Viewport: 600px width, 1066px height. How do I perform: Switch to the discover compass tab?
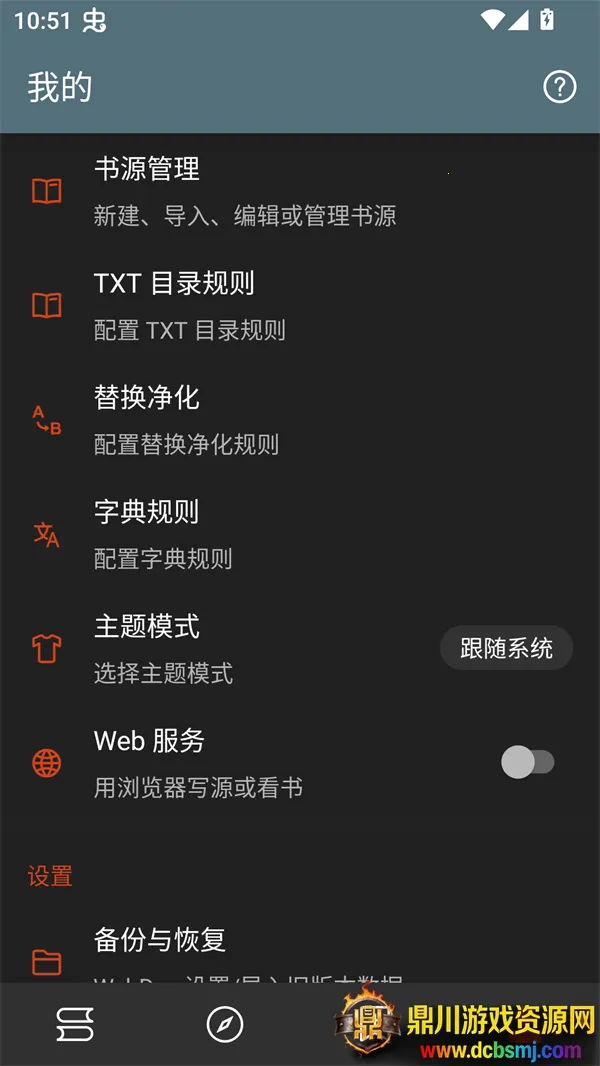[225, 1024]
